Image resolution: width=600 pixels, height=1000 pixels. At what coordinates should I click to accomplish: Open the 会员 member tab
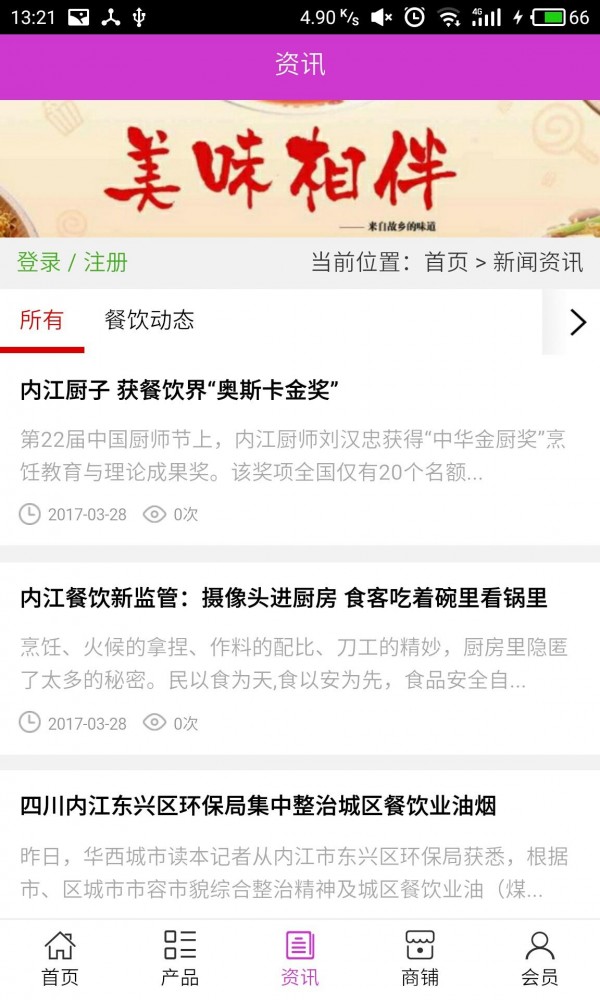[x=540, y=958]
